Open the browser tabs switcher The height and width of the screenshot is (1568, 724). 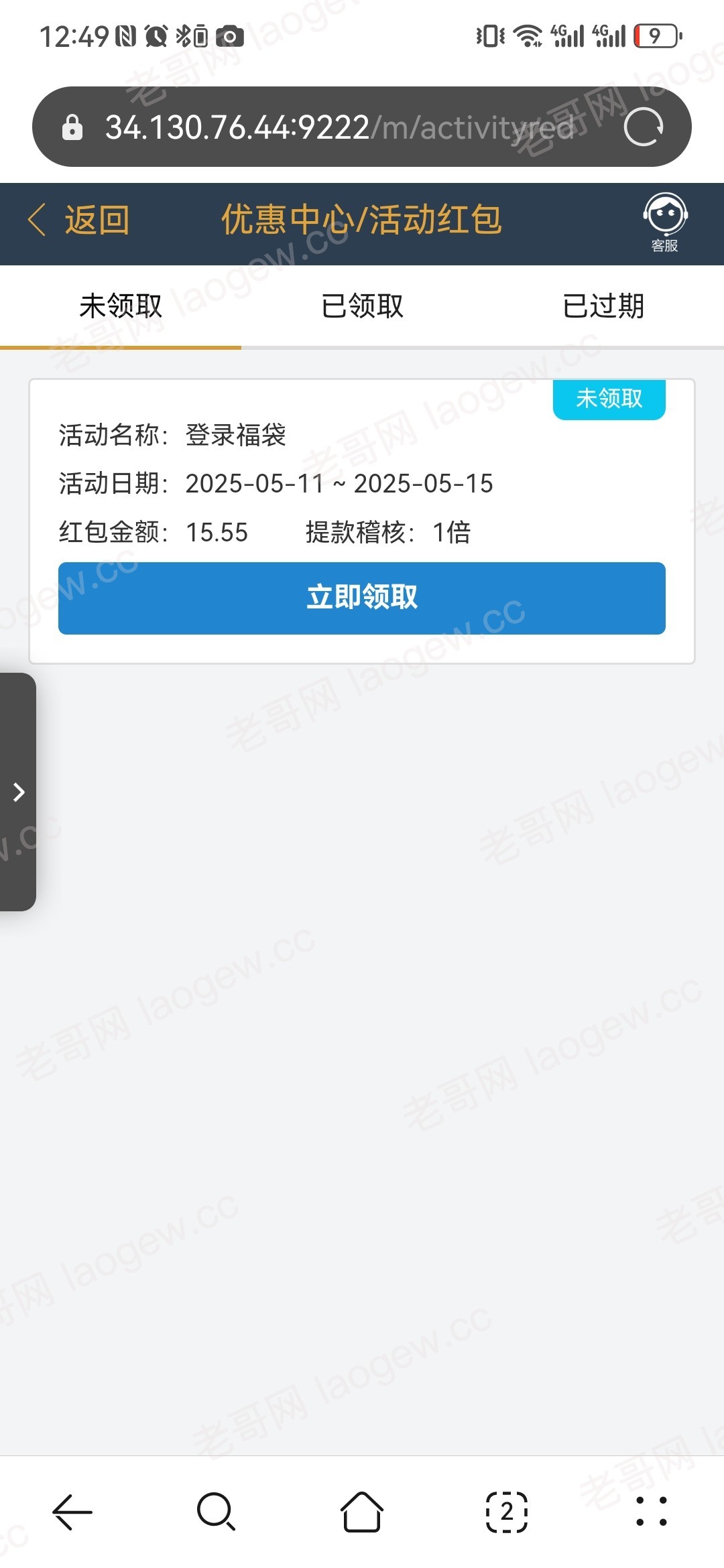coord(507,1512)
